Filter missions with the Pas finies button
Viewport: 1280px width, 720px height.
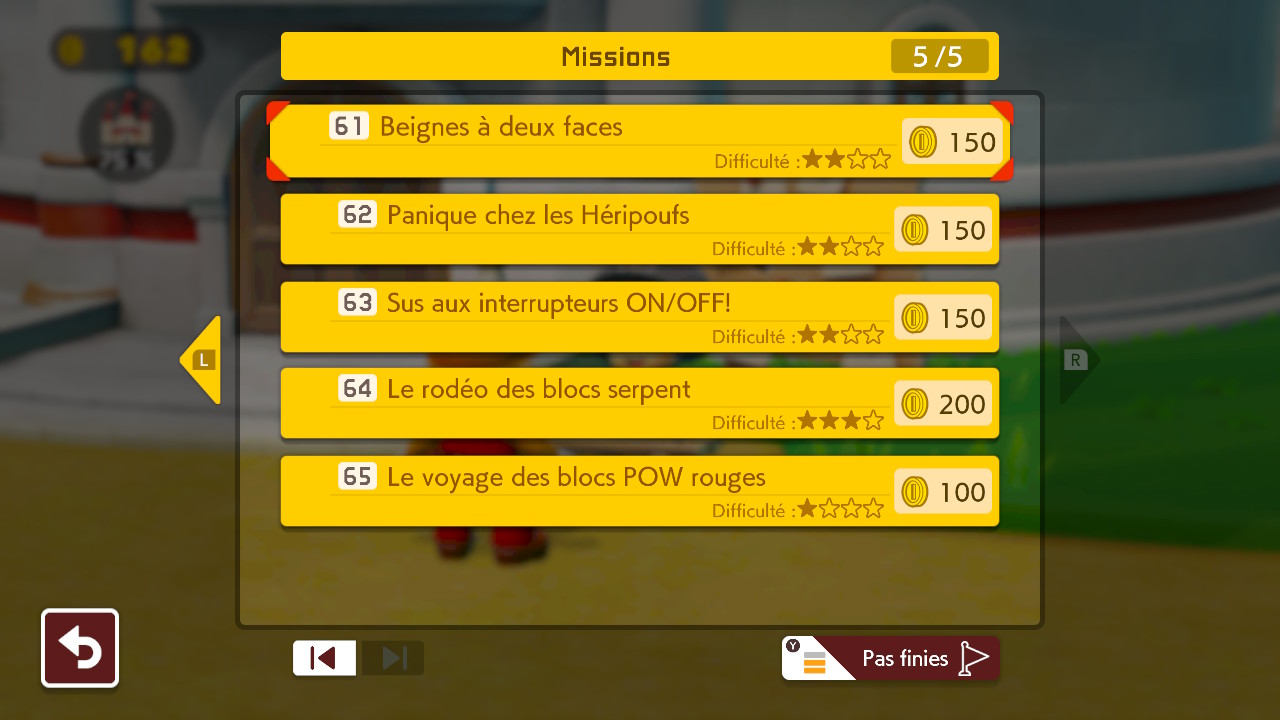pos(890,658)
